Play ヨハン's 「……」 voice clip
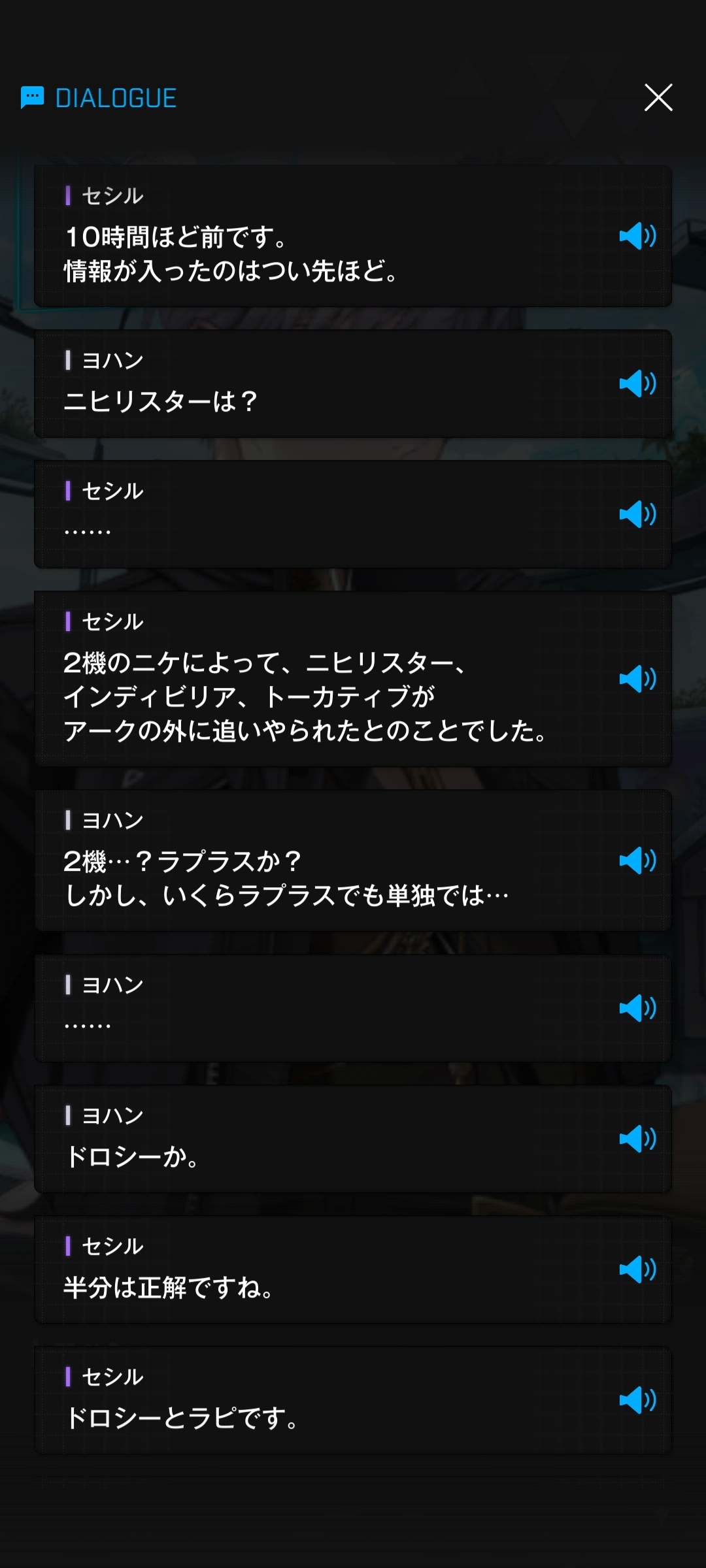The height and width of the screenshot is (1568, 706). [637, 1008]
